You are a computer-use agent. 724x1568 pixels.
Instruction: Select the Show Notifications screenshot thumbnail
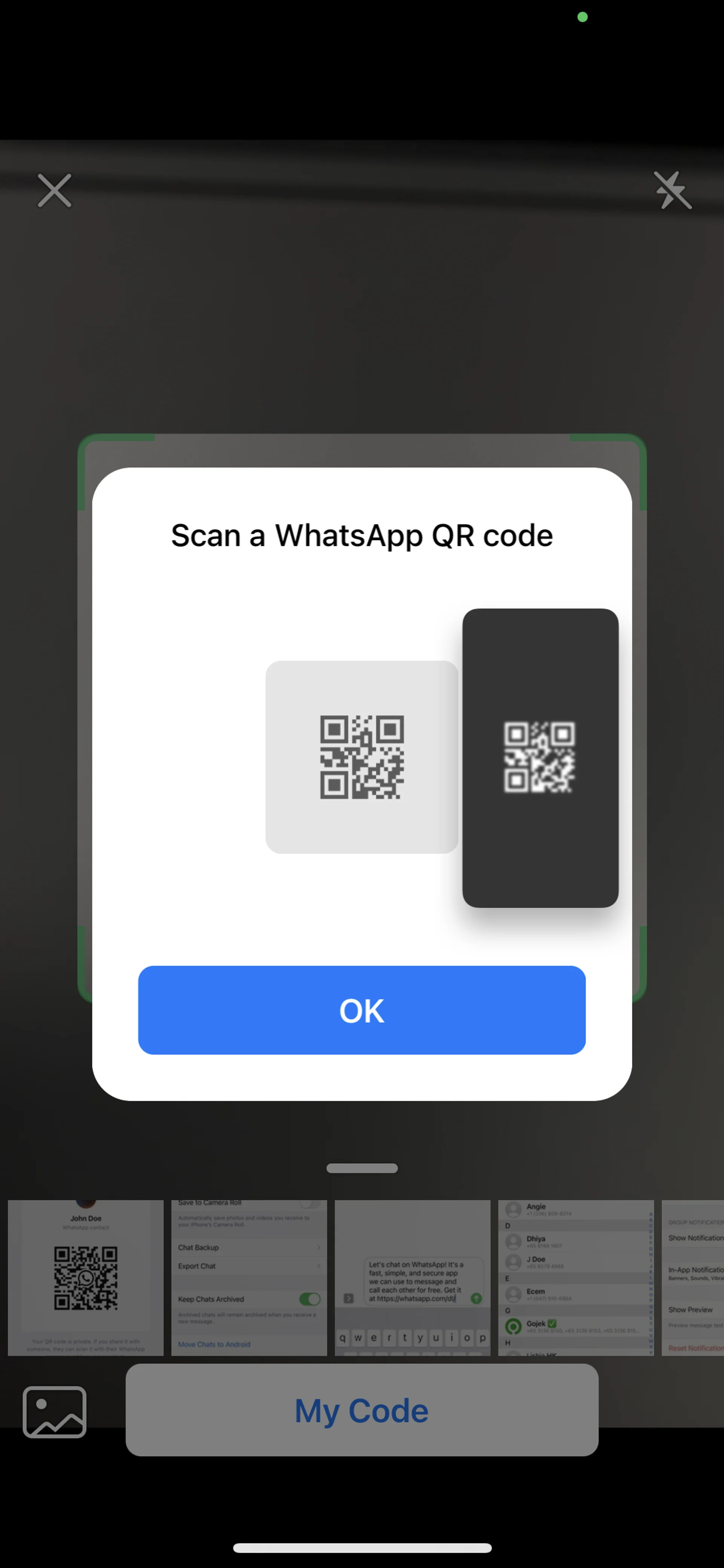[693, 1278]
